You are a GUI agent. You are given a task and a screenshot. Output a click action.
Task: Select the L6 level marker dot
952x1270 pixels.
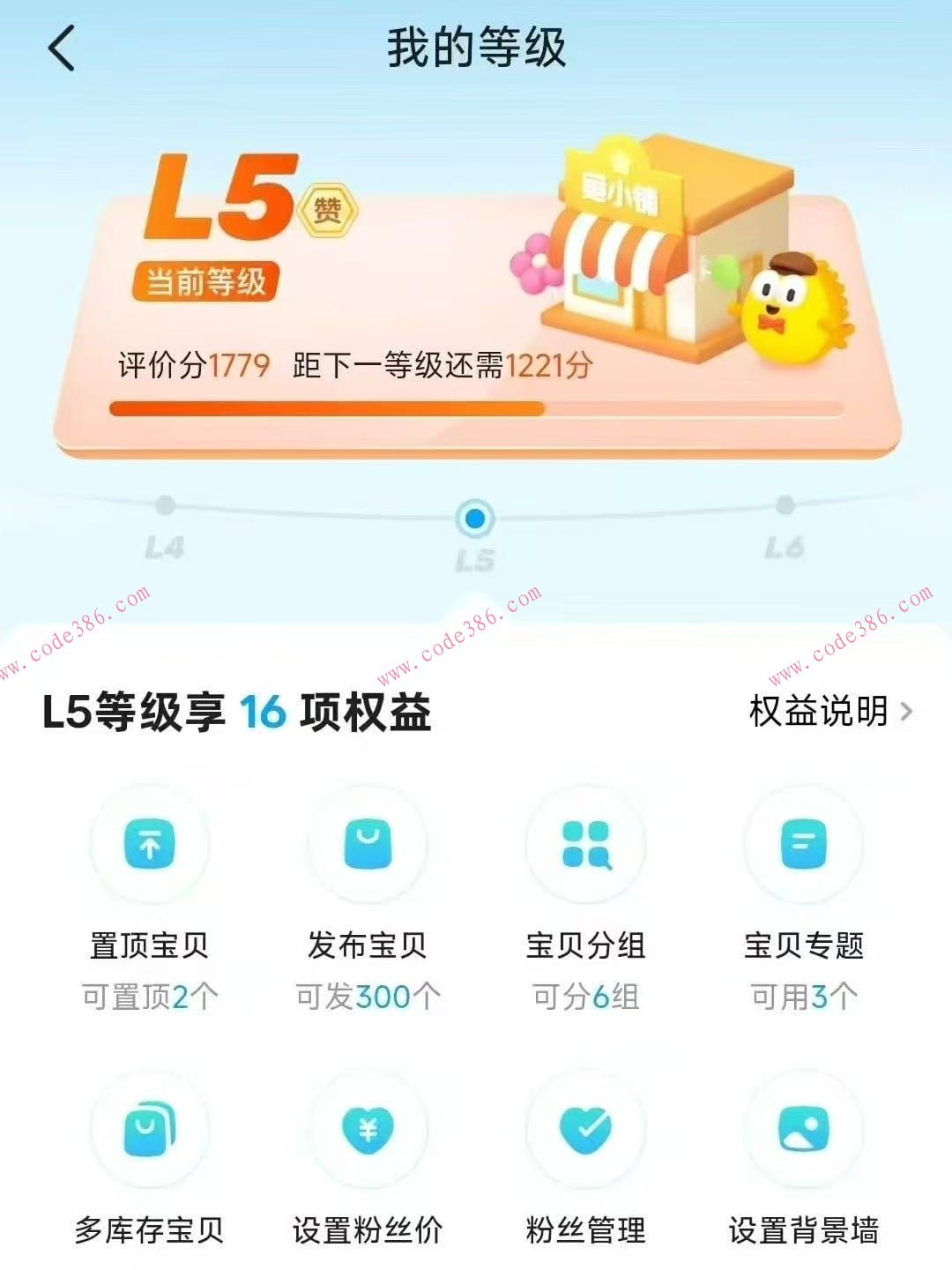(784, 506)
